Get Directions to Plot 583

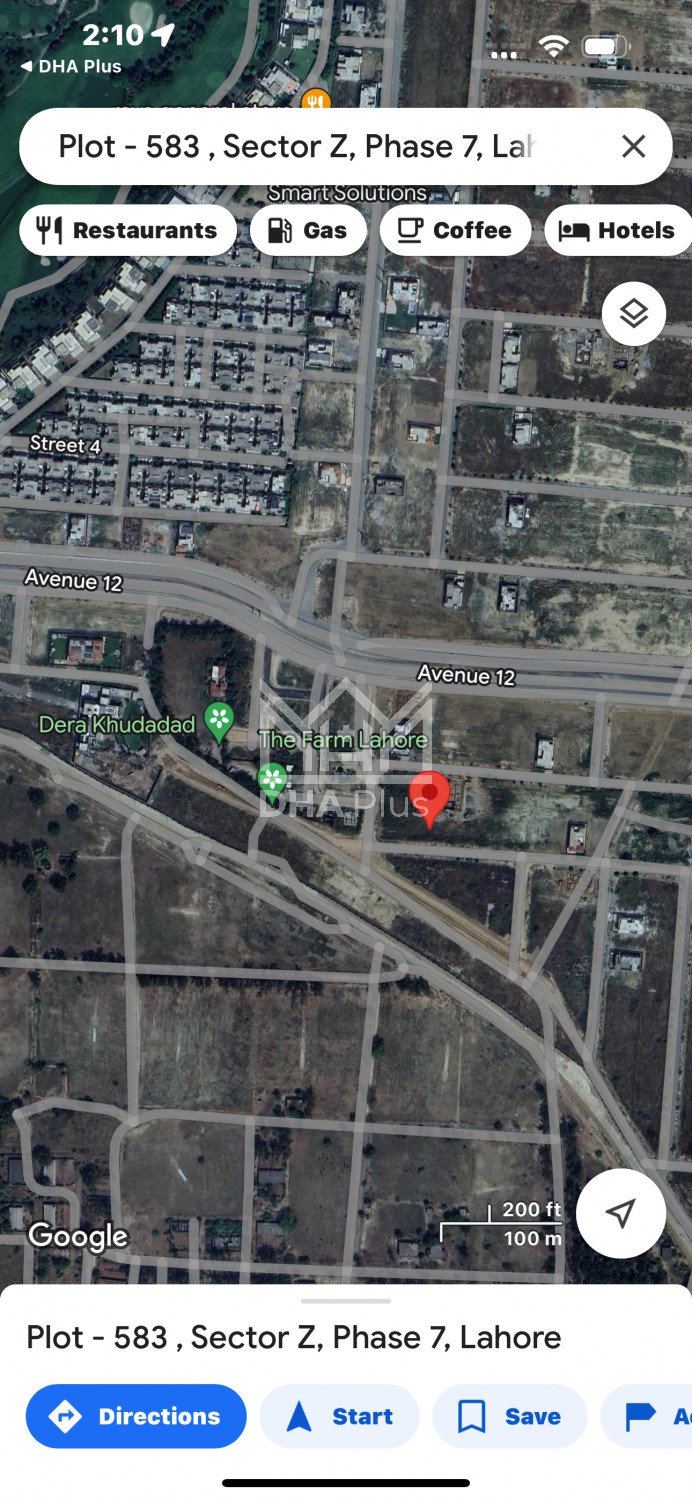[x=136, y=1416]
